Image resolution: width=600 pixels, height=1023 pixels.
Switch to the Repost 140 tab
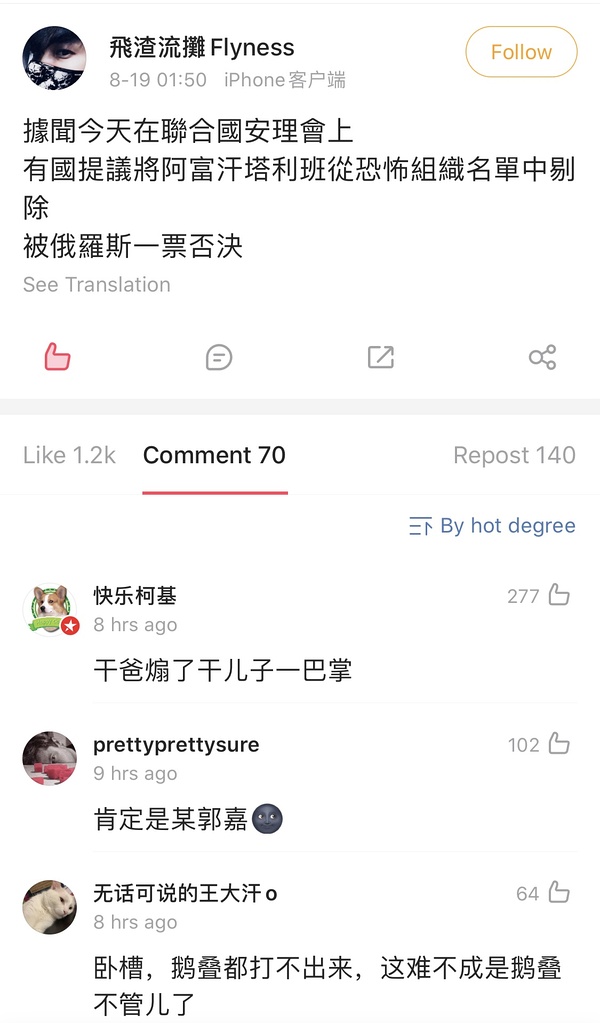click(514, 456)
